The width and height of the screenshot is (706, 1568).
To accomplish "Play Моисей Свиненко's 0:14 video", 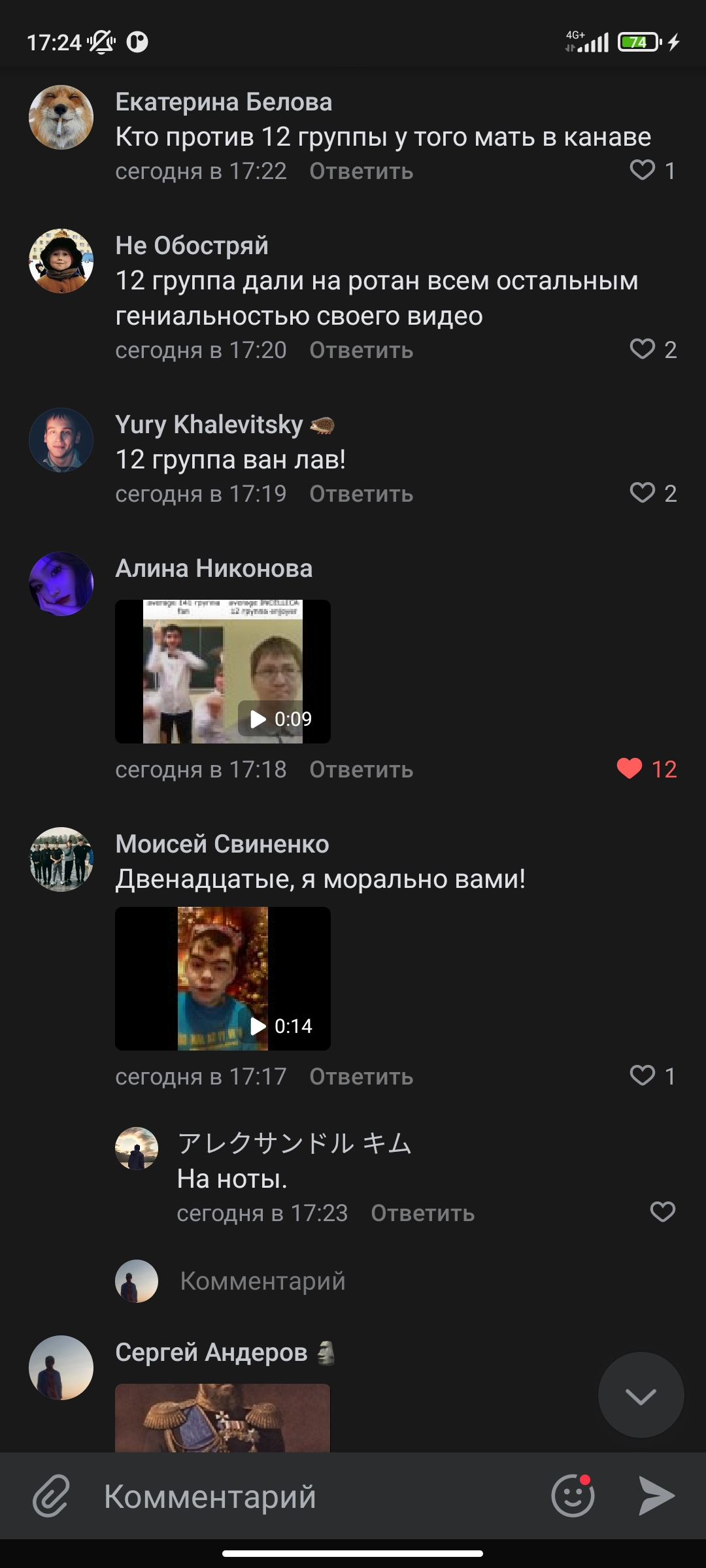I will (223, 979).
